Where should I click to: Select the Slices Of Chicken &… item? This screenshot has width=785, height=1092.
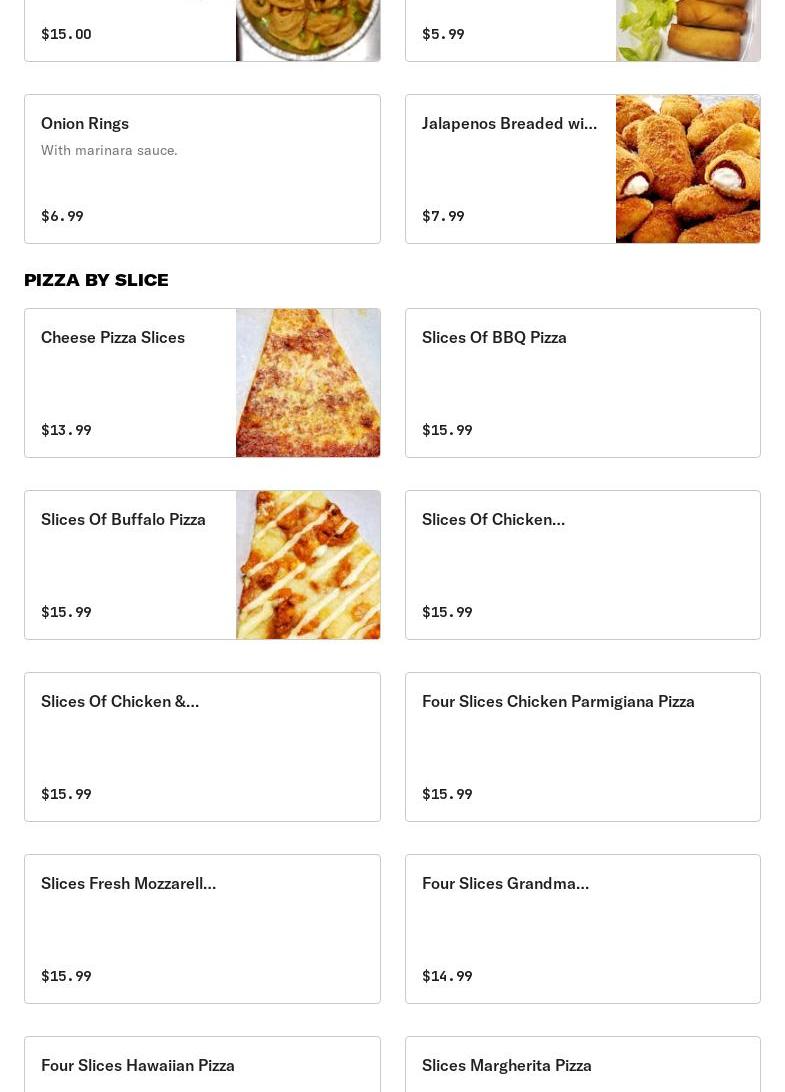coord(202,747)
